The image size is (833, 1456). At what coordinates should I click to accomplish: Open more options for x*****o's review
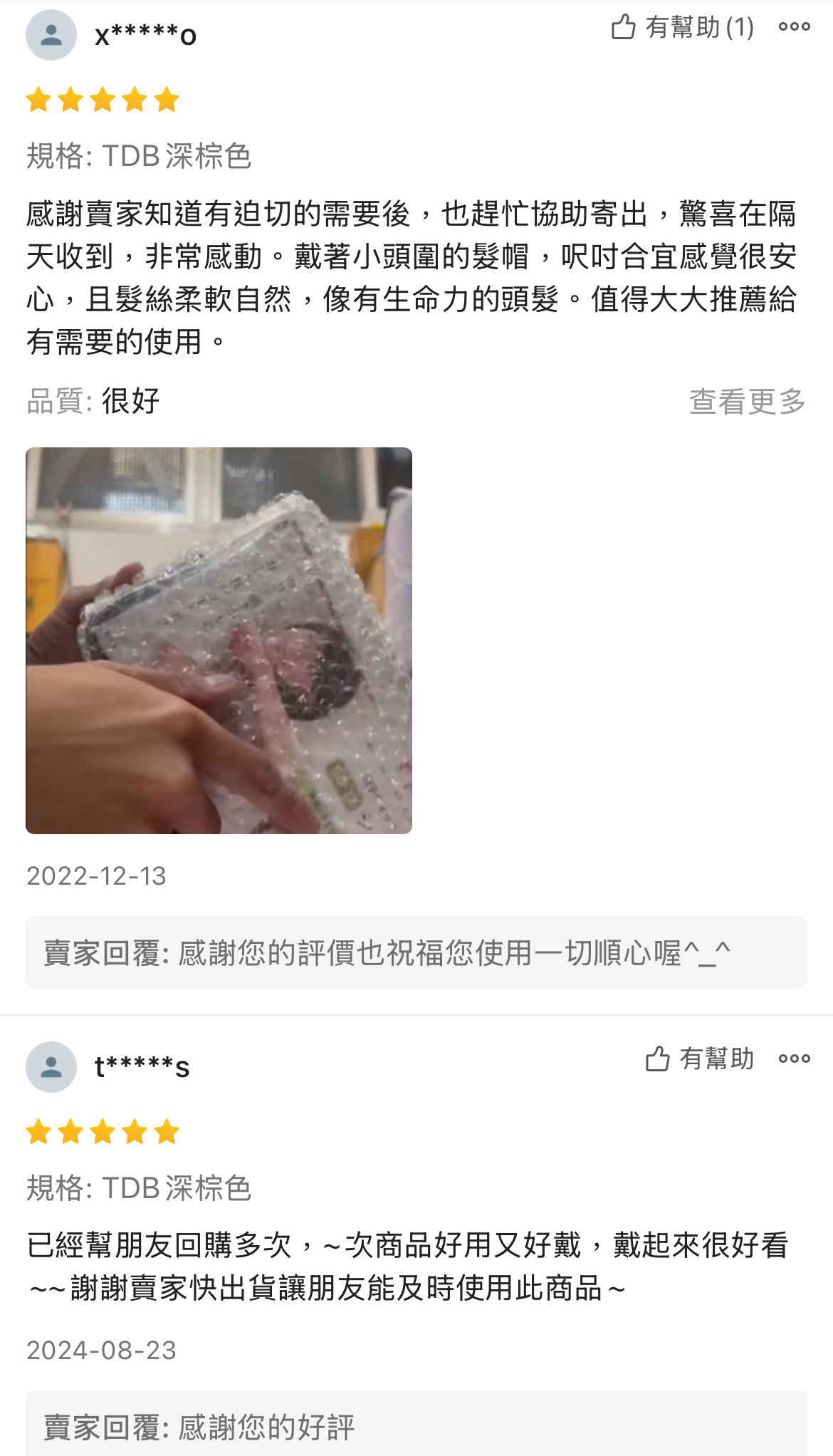[x=794, y=27]
